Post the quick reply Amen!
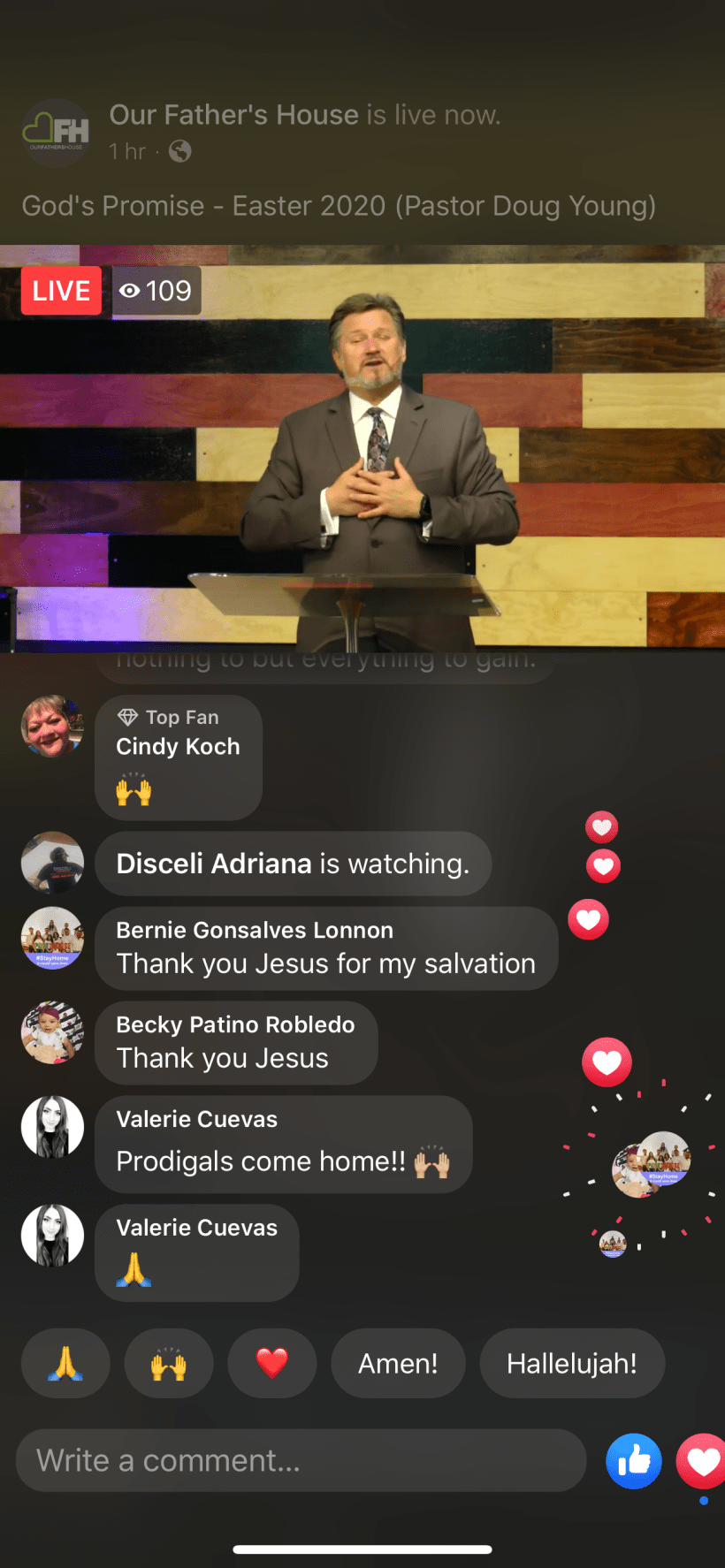Screen dimensions: 725x1568 tap(398, 1363)
